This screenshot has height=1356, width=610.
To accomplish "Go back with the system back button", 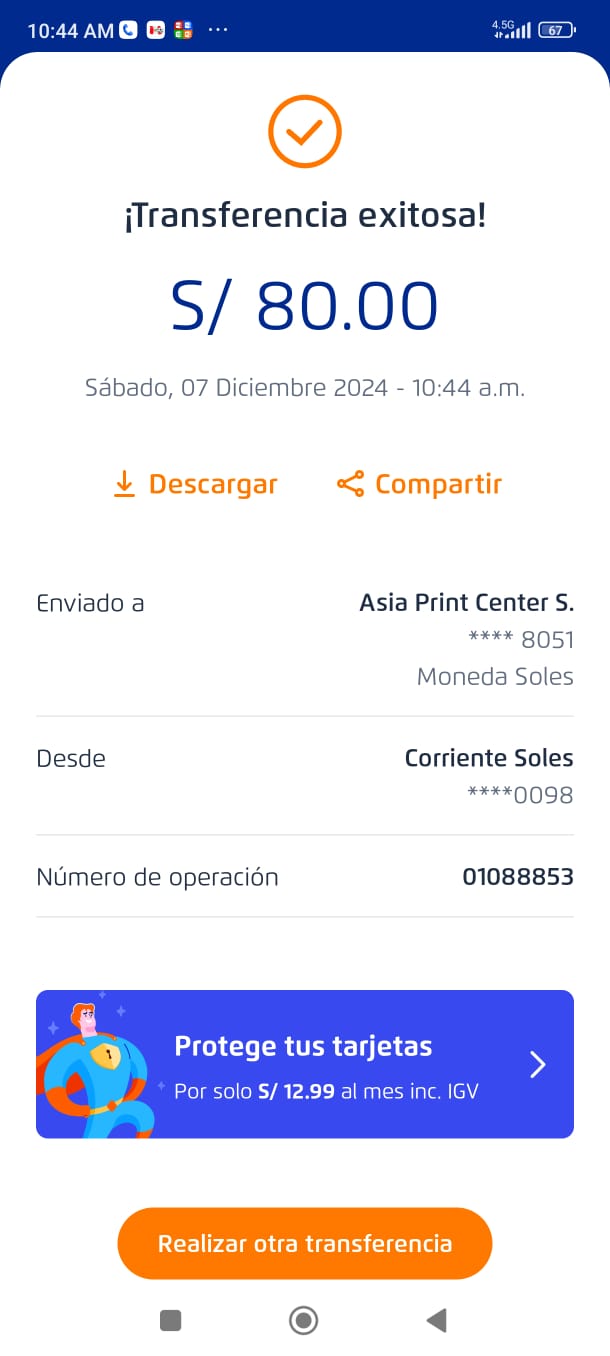I will point(436,1321).
